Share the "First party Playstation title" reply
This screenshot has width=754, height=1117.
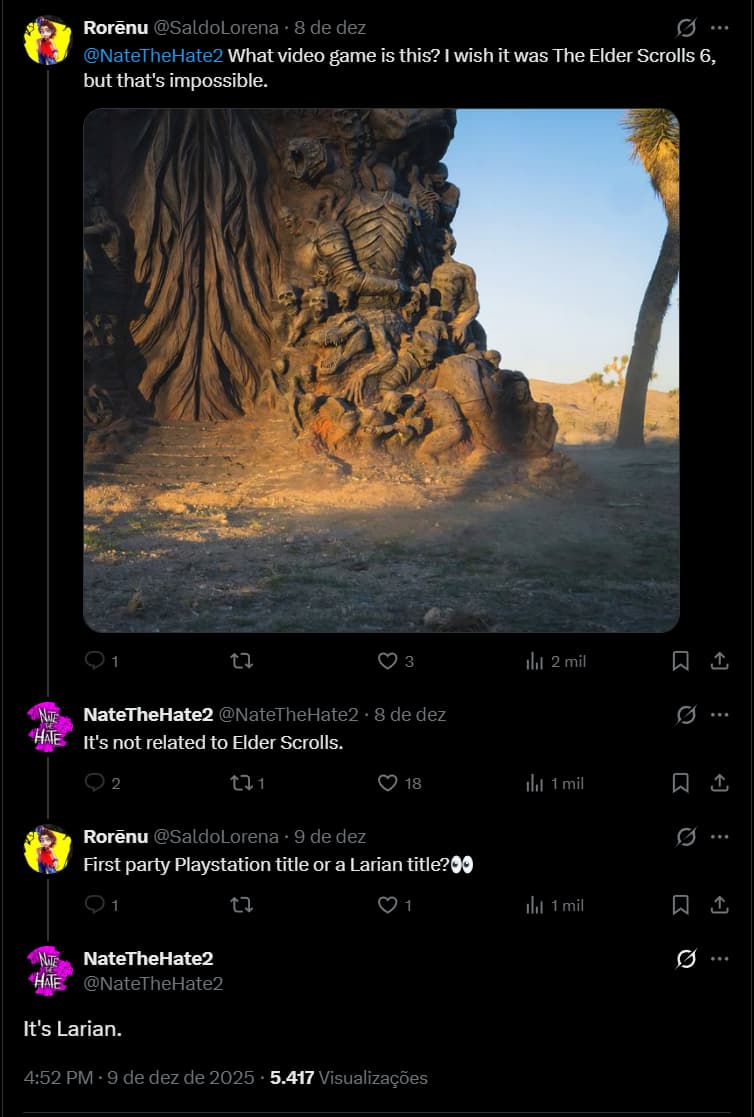click(x=719, y=905)
